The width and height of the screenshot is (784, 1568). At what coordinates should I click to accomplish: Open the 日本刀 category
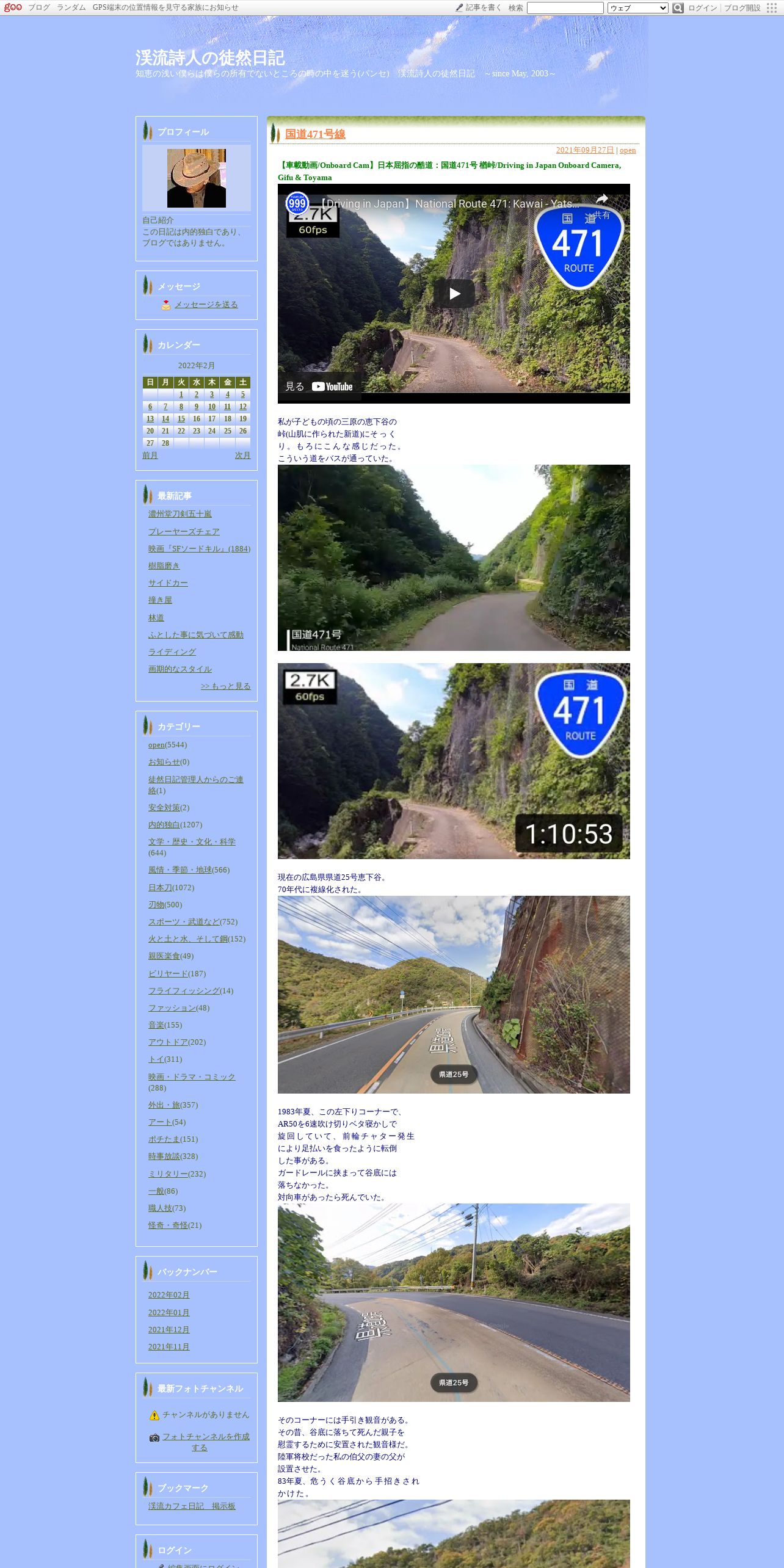coord(160,888)
